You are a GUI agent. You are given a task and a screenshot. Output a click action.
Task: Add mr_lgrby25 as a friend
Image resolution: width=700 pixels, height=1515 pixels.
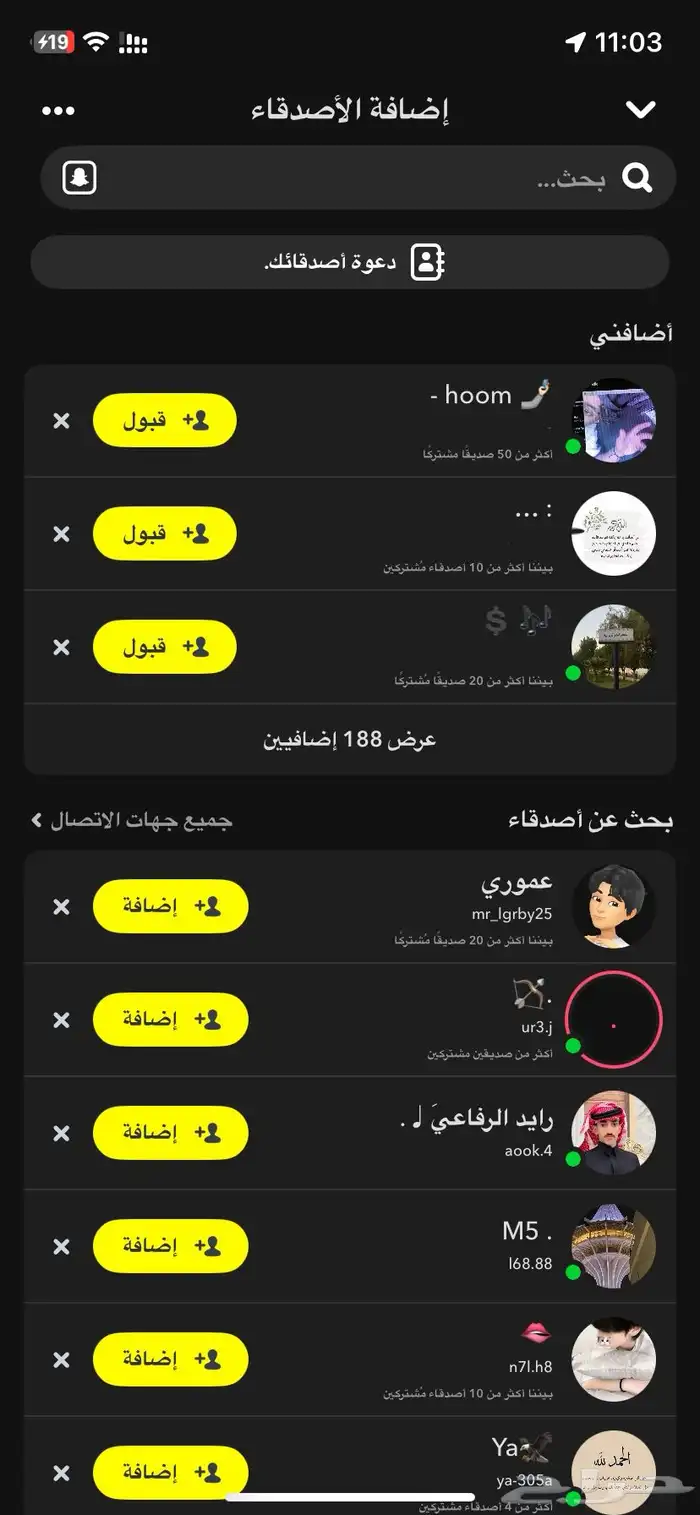(170, 907)
